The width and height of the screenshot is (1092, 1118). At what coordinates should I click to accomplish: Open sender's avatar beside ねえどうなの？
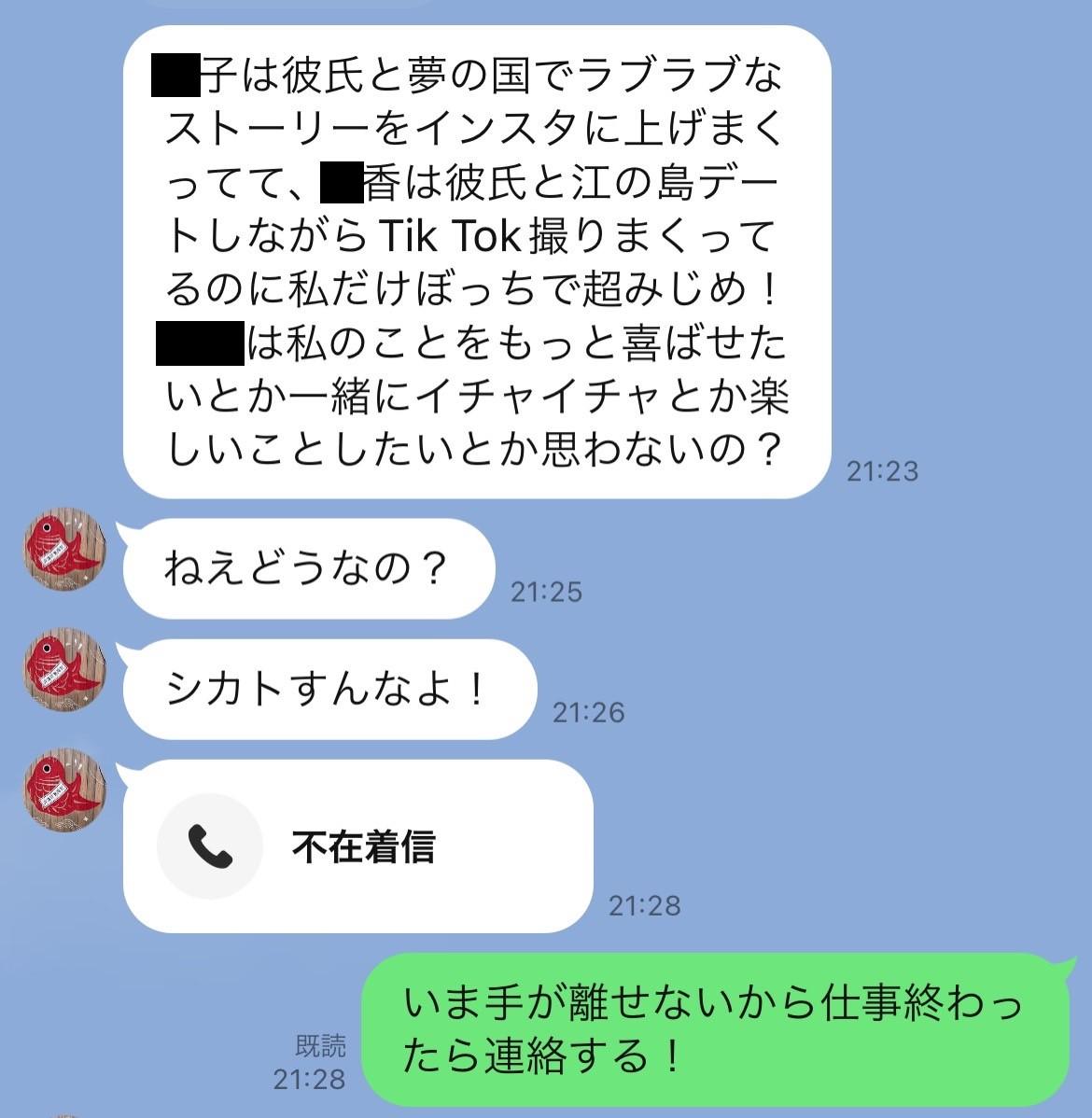click(64, 550)
